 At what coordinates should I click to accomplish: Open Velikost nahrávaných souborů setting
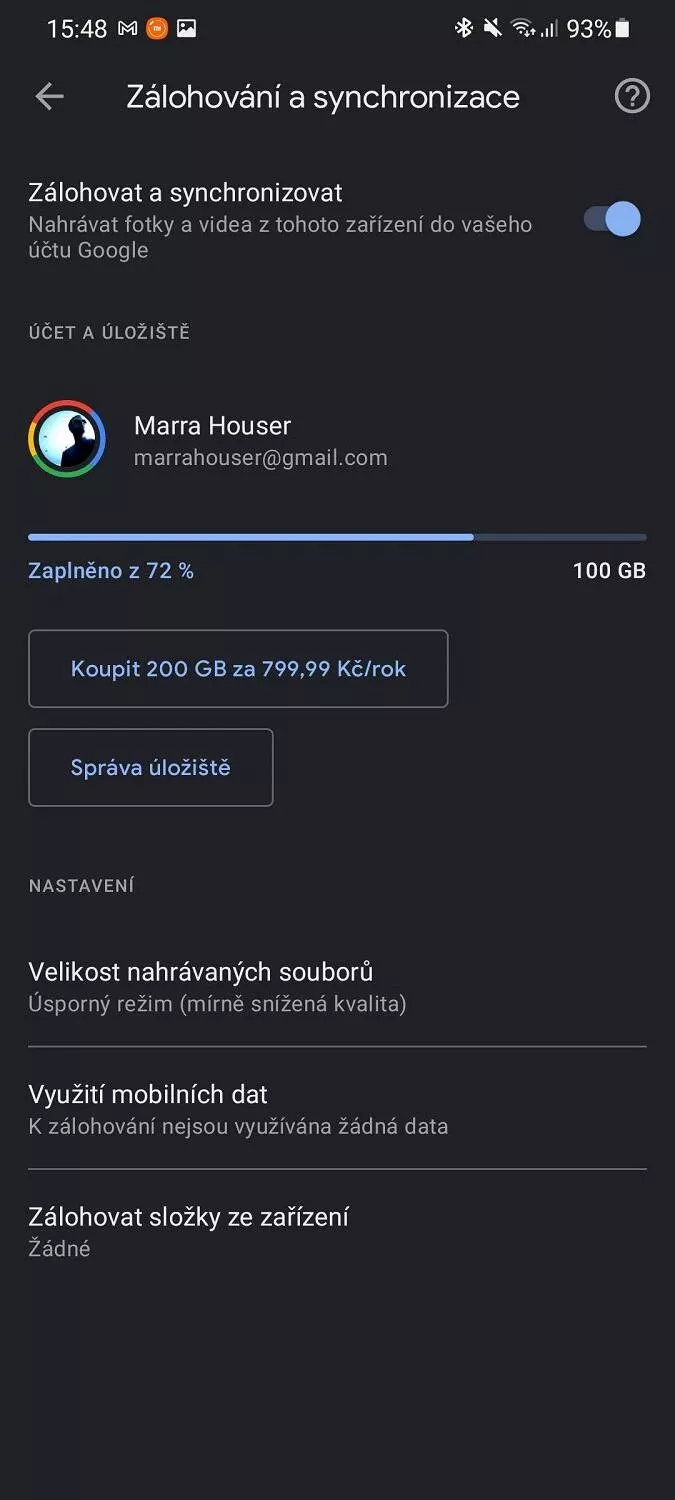point(337,986)
